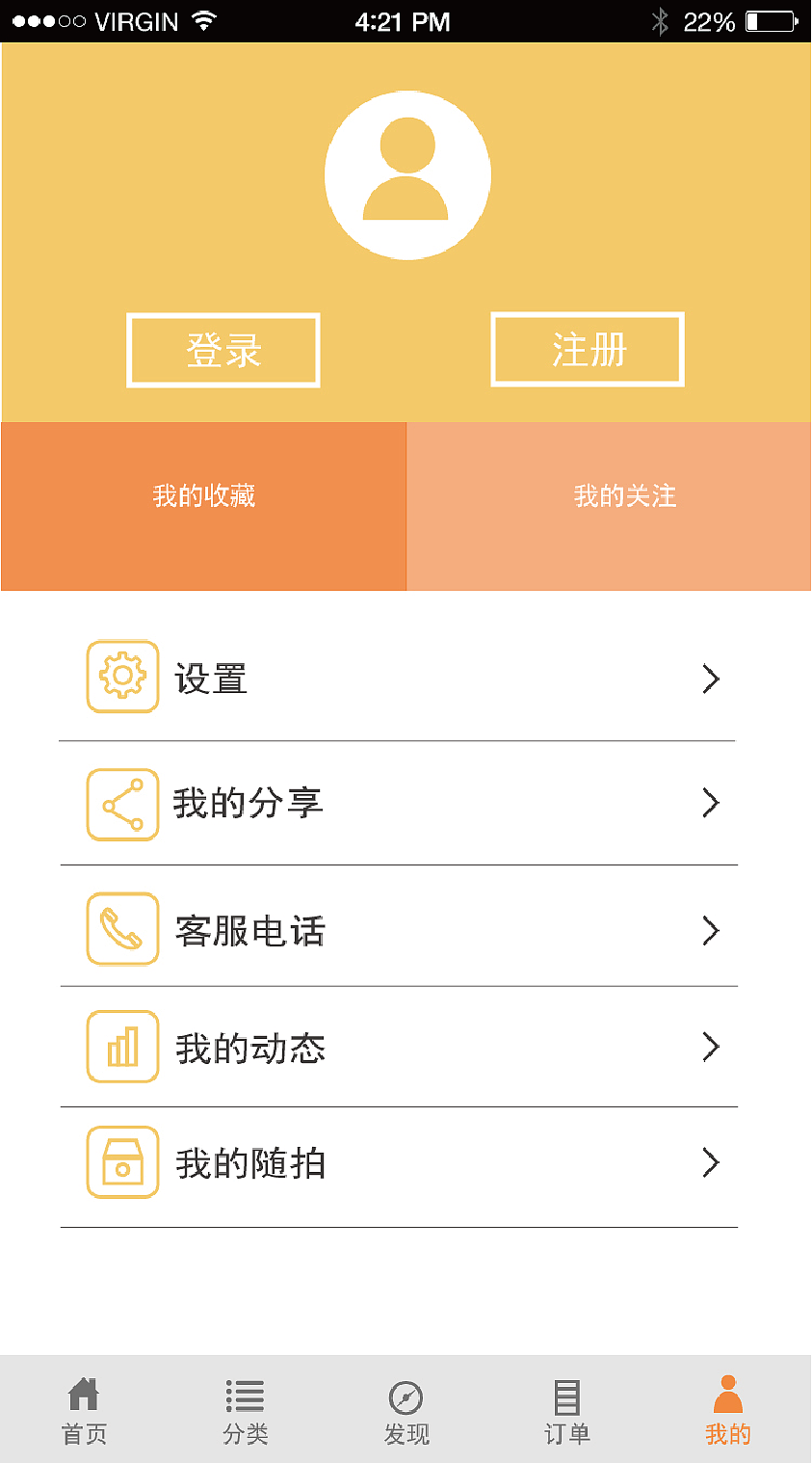The image size is (812, 1463).
Task: Tap the 登录 login button
Action: click(223, 351)
